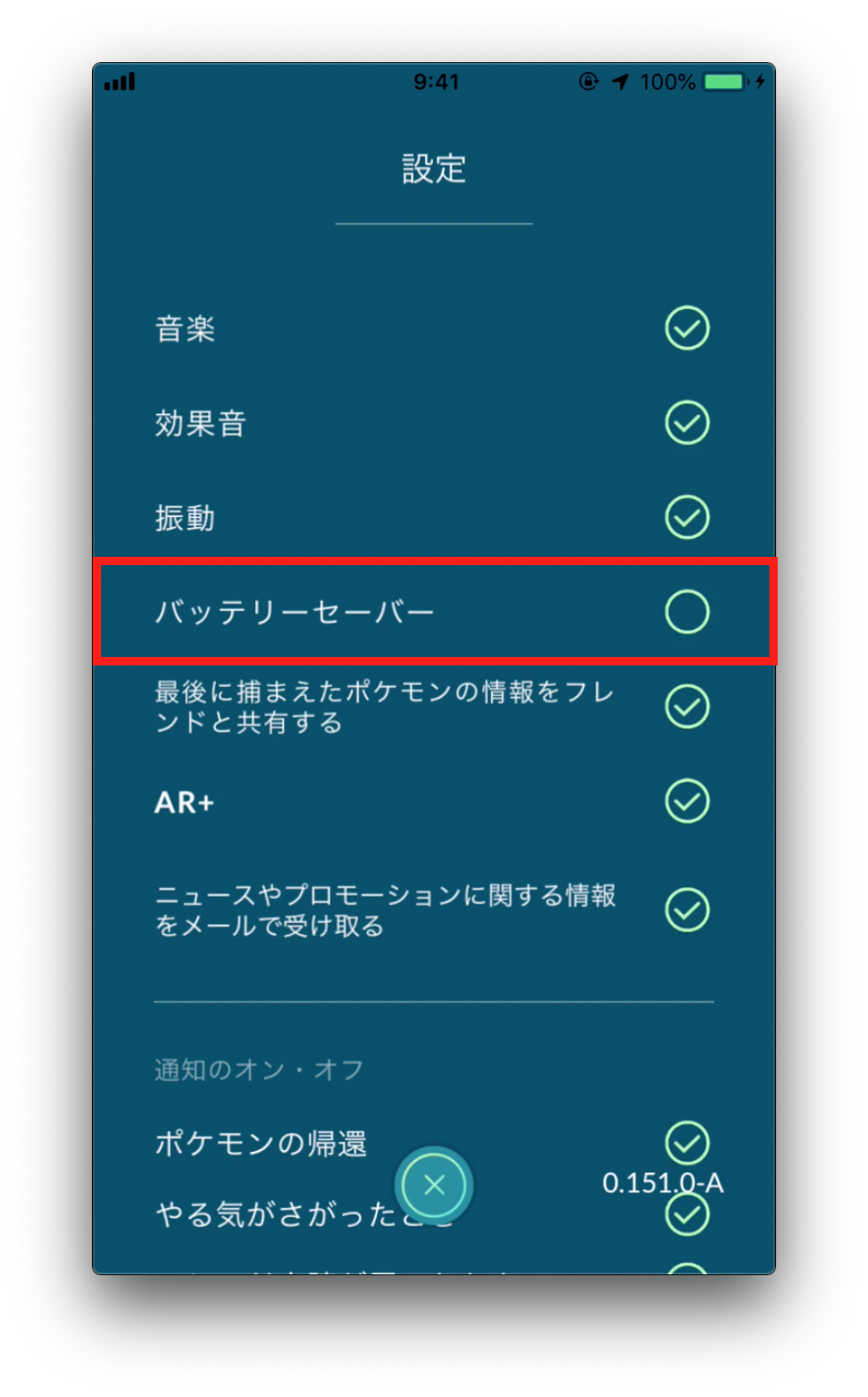Close settings with the round X button
The width and height of the screenshot is (868, 1397).
pyautogui.click(x=434, y=1185)
